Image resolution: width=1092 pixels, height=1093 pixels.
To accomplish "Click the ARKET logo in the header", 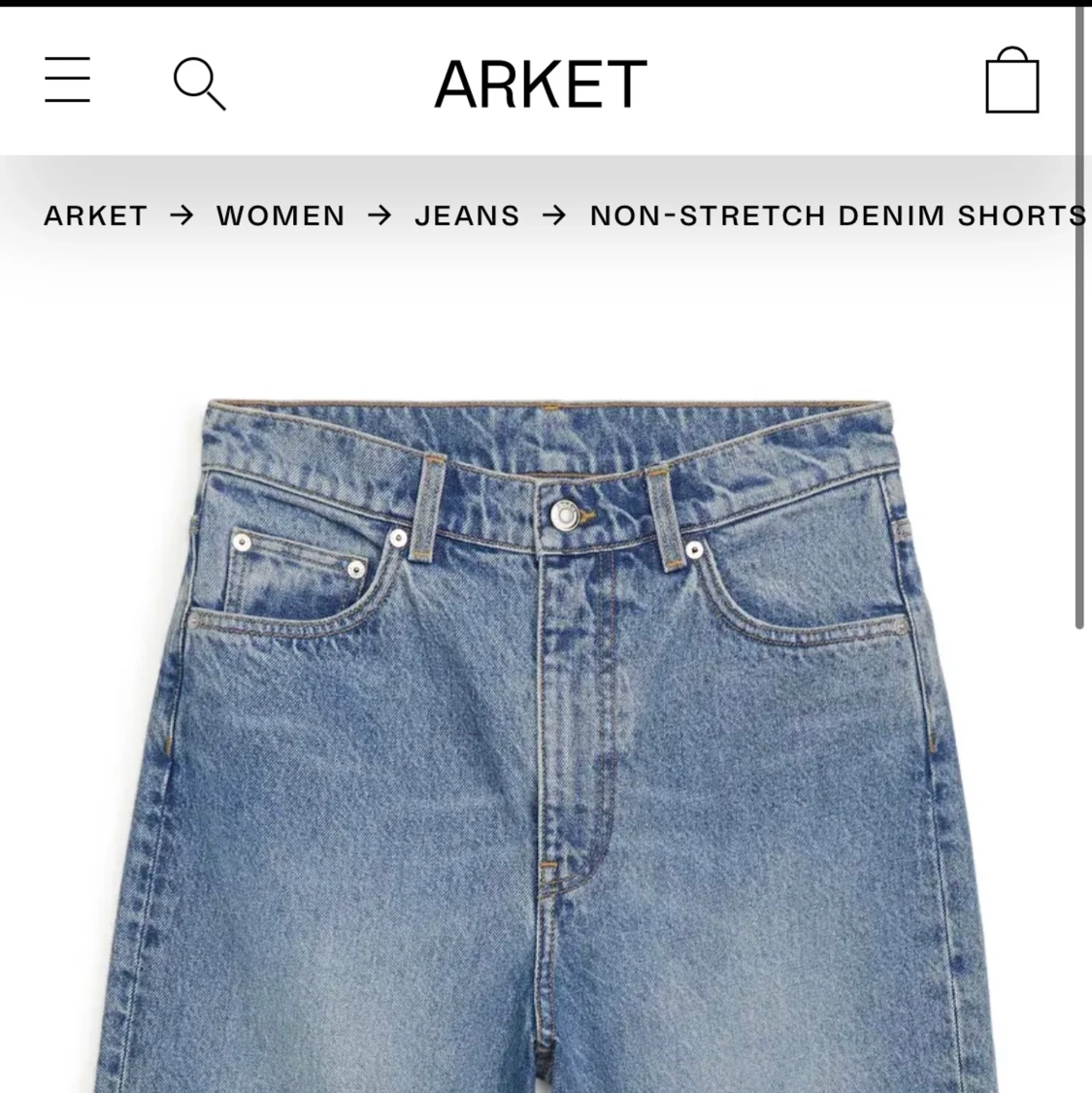I will [x=541, y=83].
